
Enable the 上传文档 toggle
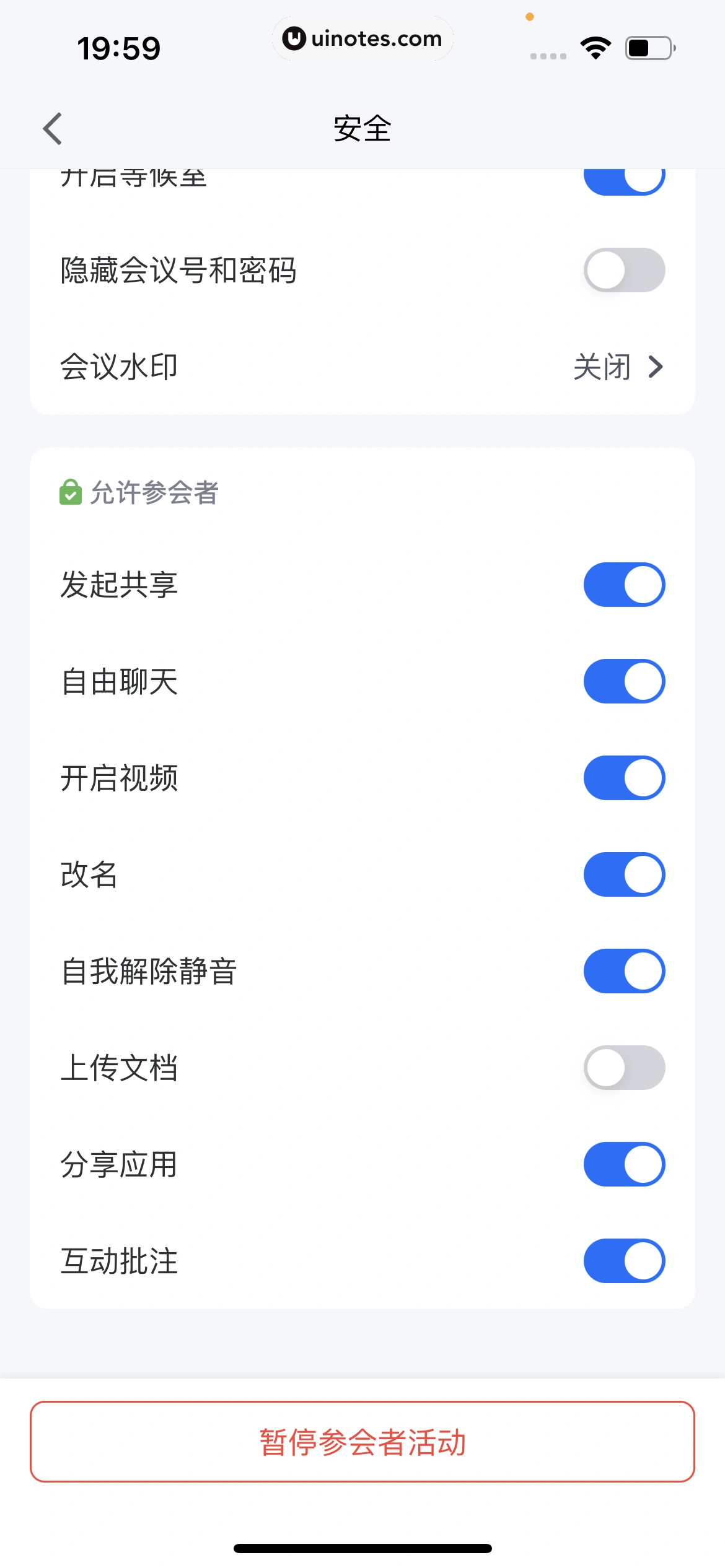(623, 1068)
